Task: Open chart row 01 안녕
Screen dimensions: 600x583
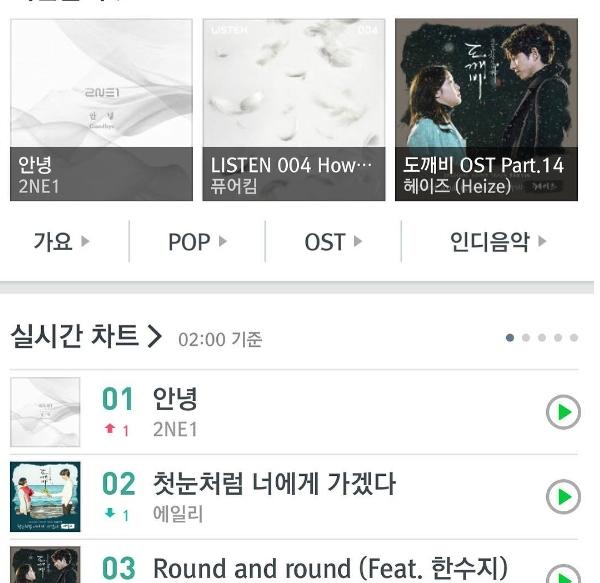Action: pos(300,412)
